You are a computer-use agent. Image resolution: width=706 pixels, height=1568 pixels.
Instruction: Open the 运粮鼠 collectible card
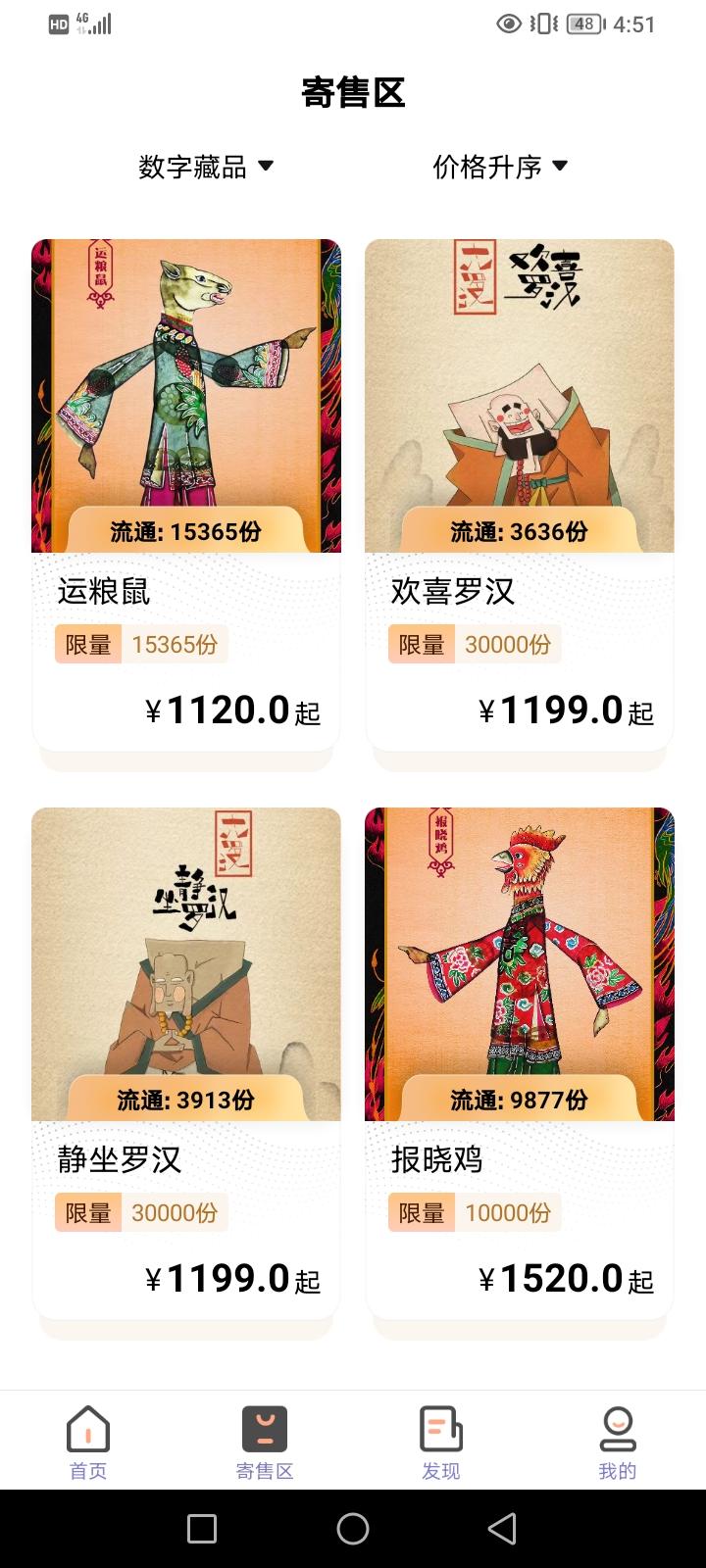tap(186, 495)
